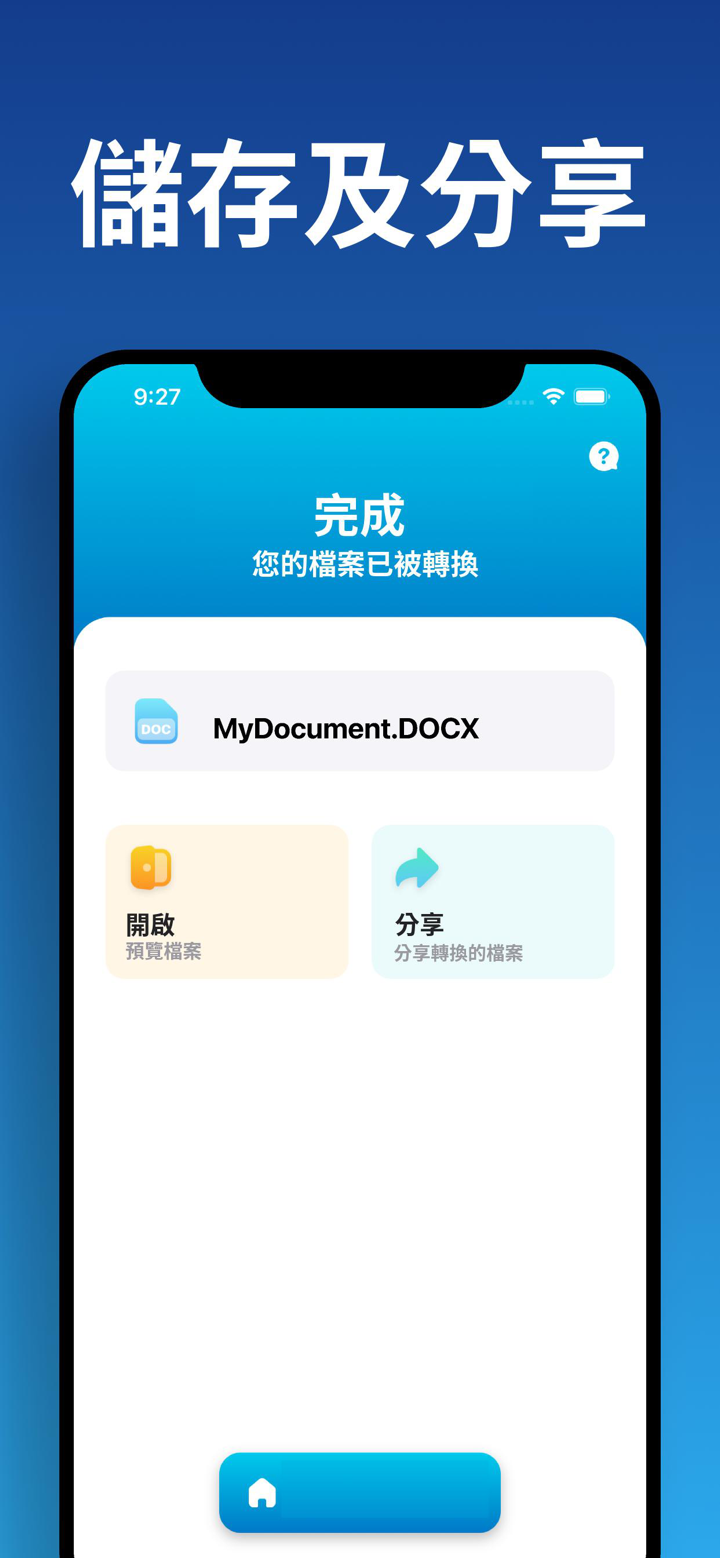The height and width of the screenshot is (1558, 720).
Task: Click the Wi-Fi icon in the status bar
Action: 553,396
